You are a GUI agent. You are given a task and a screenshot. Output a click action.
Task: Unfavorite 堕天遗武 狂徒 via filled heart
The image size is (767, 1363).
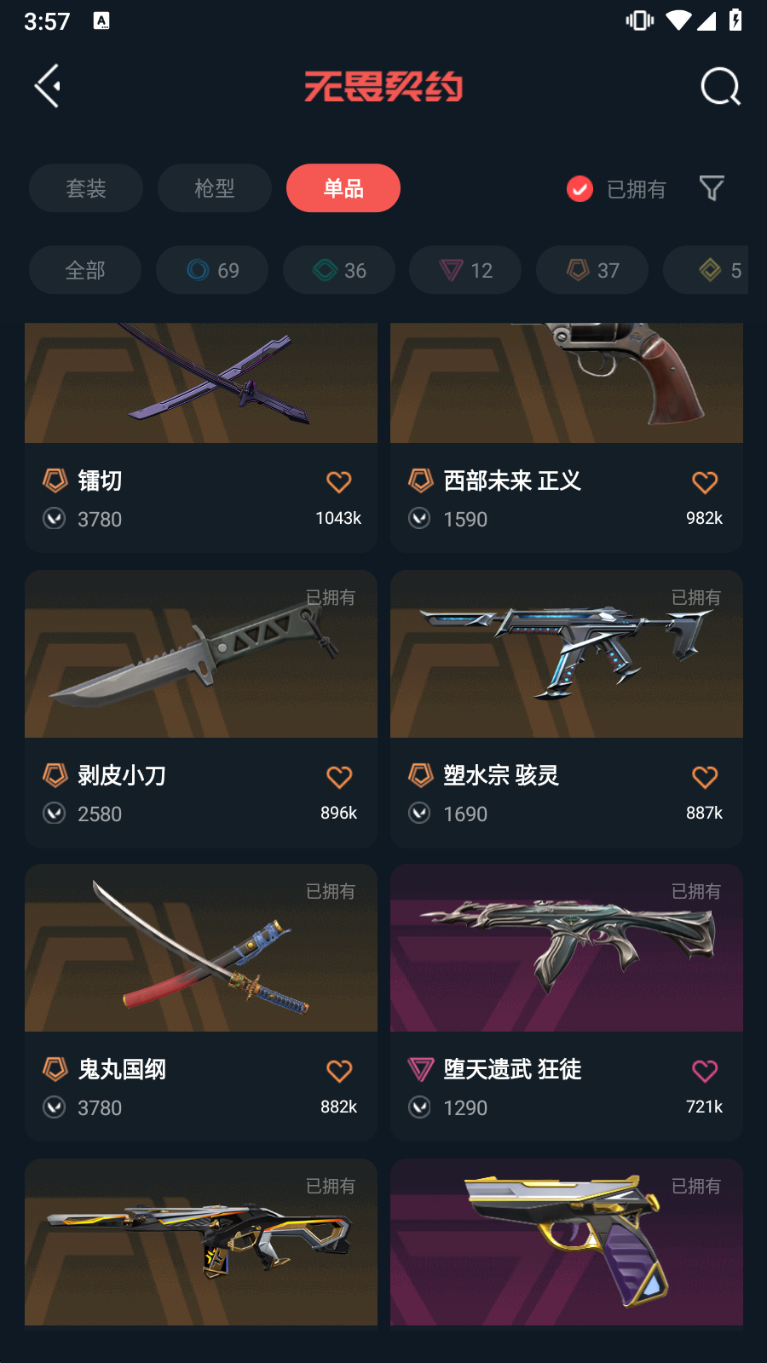(704, 1070)
